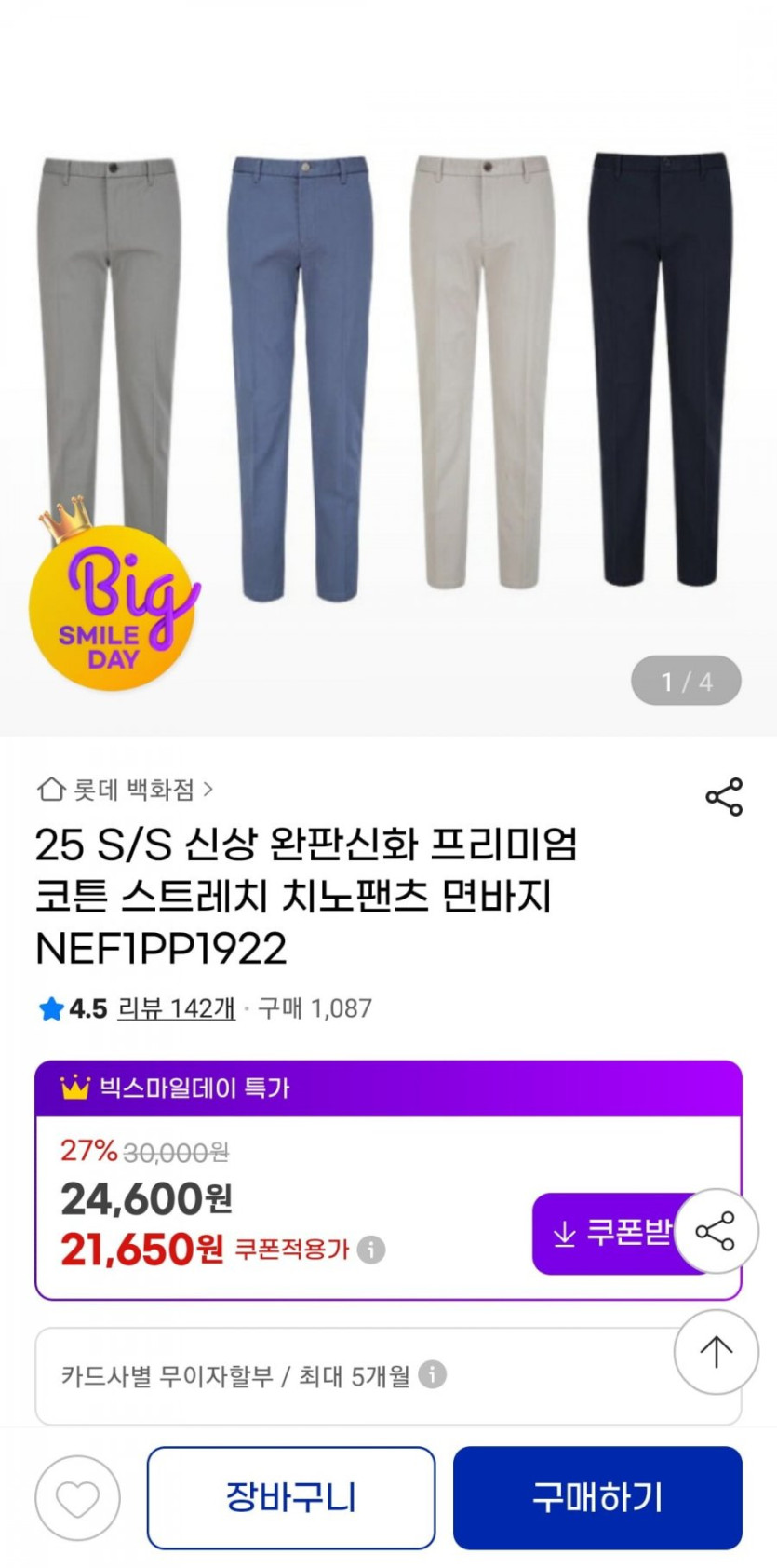Tap the floating share button
The image size is (777, 1568).
tap(716, 1231)
